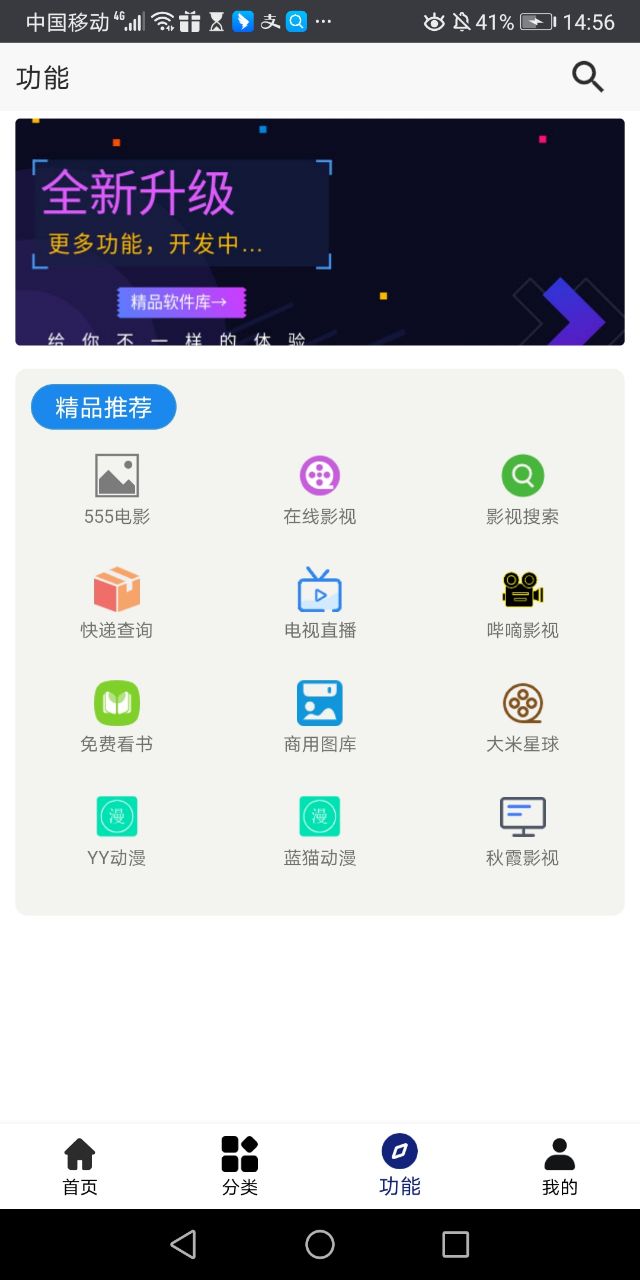This screenshot has width=640, height=1280.
Task: Open 快递查询 package tracking
Action: [117, 603]
